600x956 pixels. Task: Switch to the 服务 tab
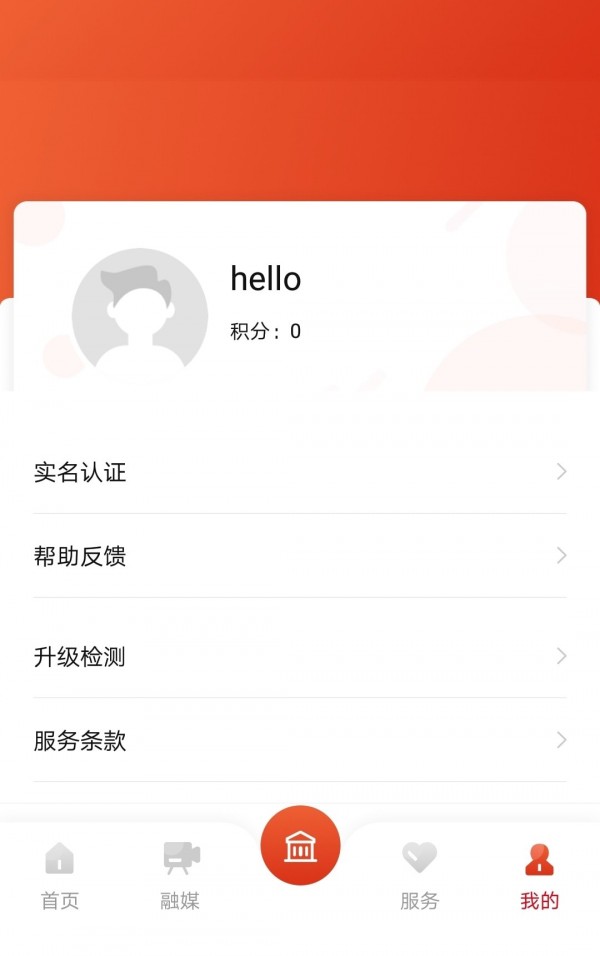pos(420,875)
